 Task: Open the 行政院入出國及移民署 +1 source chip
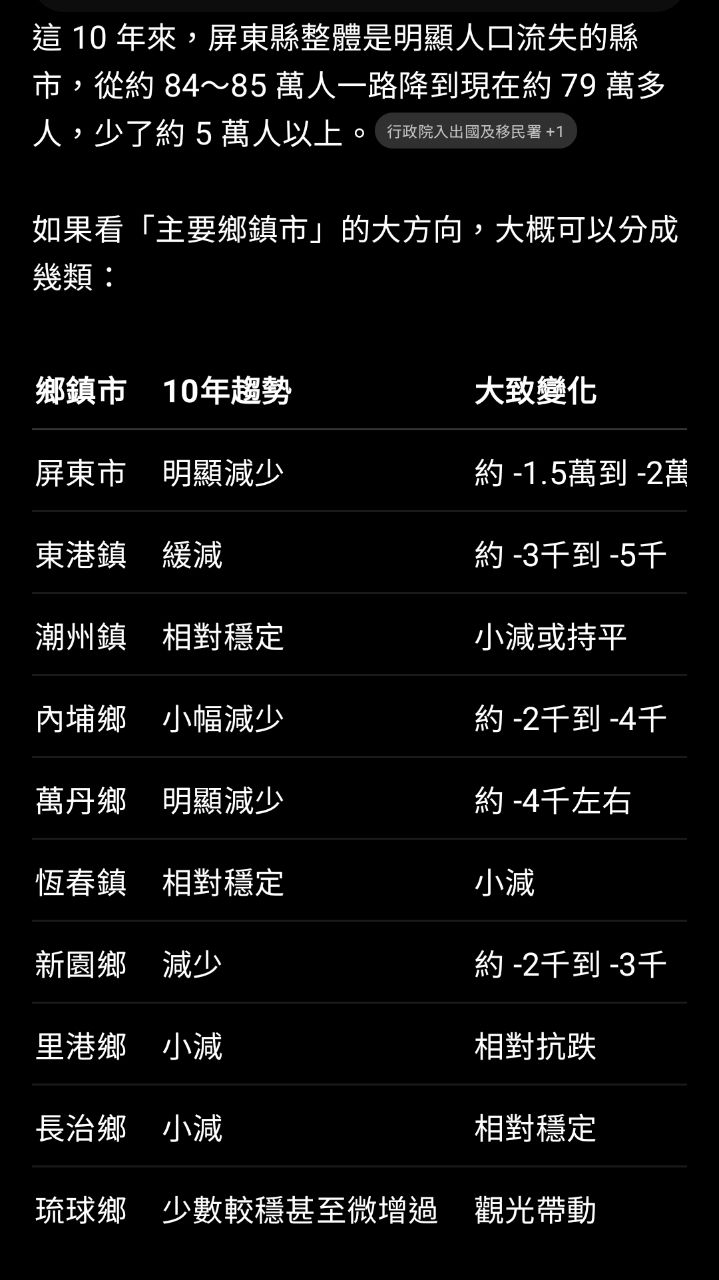click(476, 132)
